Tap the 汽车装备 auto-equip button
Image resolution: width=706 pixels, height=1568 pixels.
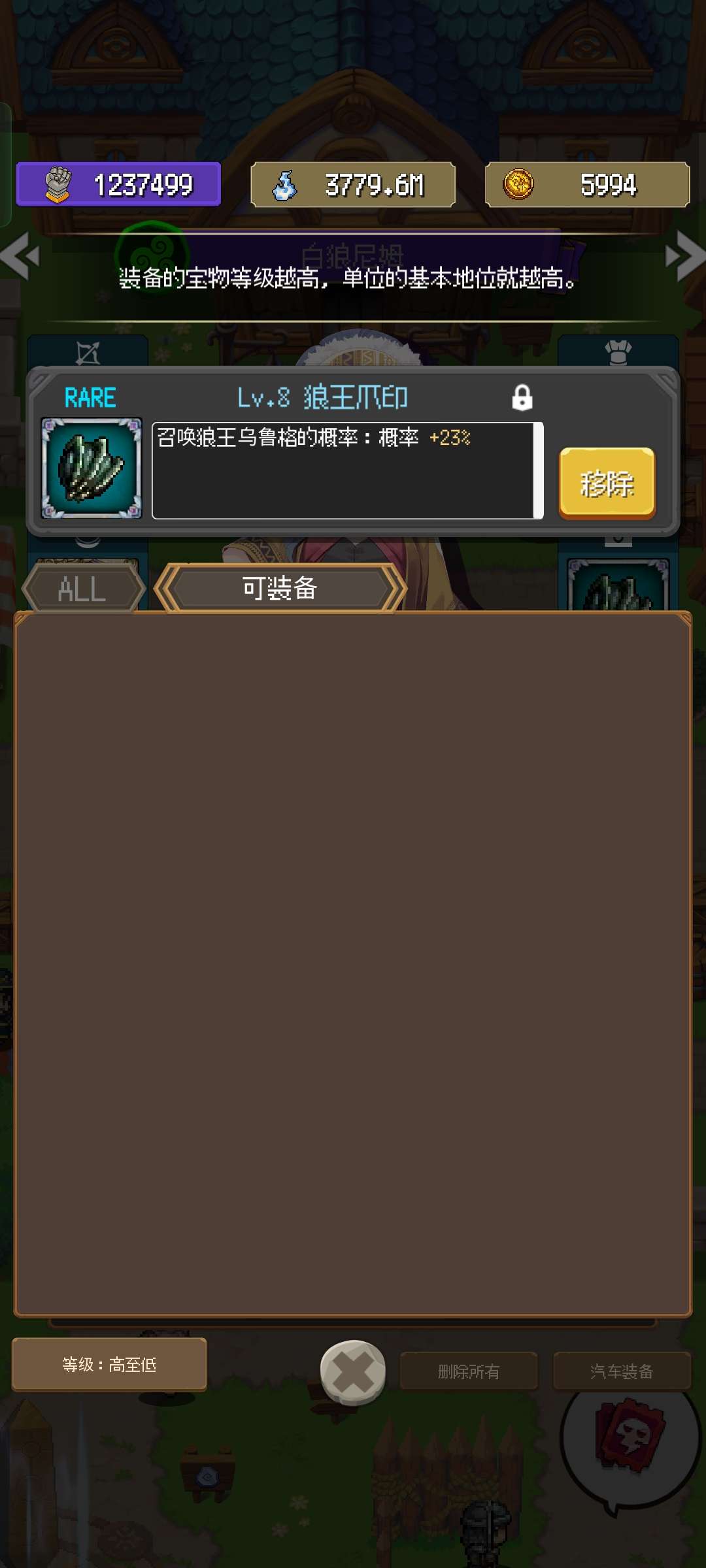pos(622,1371)
